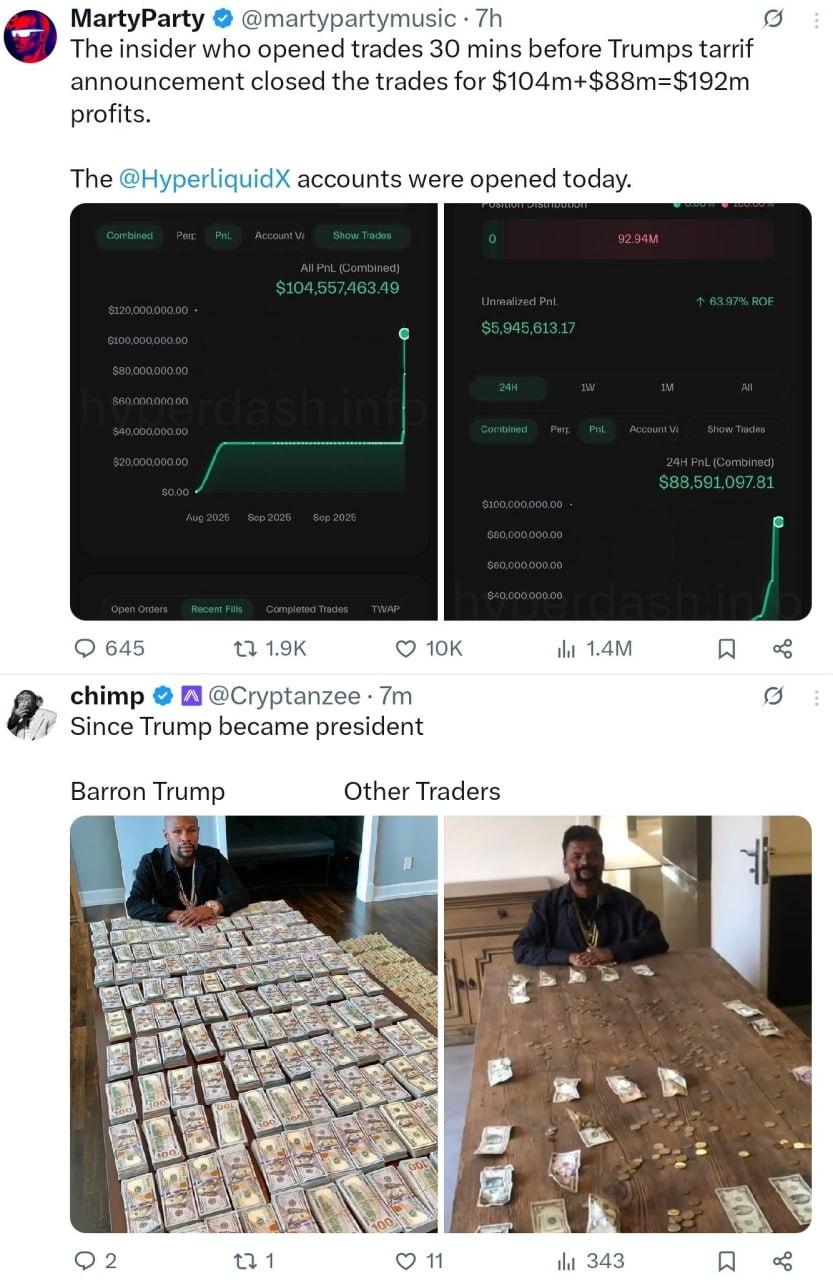The width and height of the screenshot is (833, 1280).
Task: Open MartyParty's profile avatar
Action: tap(30, 37)
